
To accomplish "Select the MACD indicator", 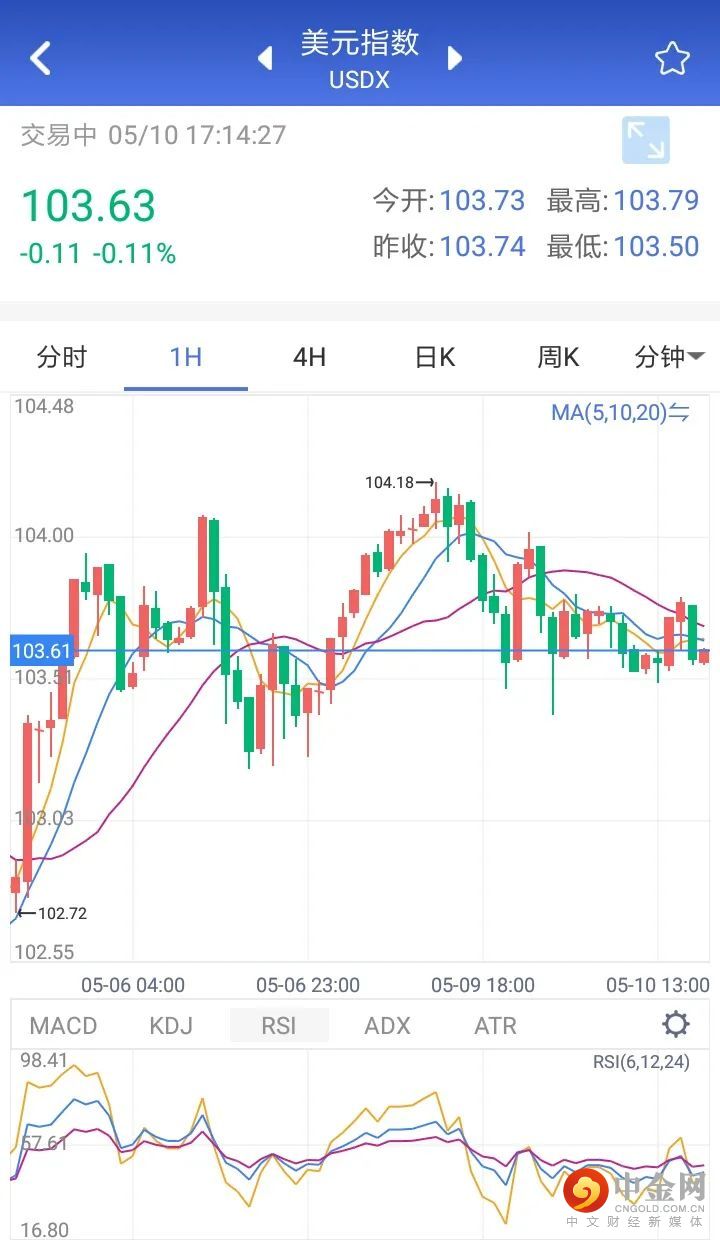I will click(x=63, y=1025).
